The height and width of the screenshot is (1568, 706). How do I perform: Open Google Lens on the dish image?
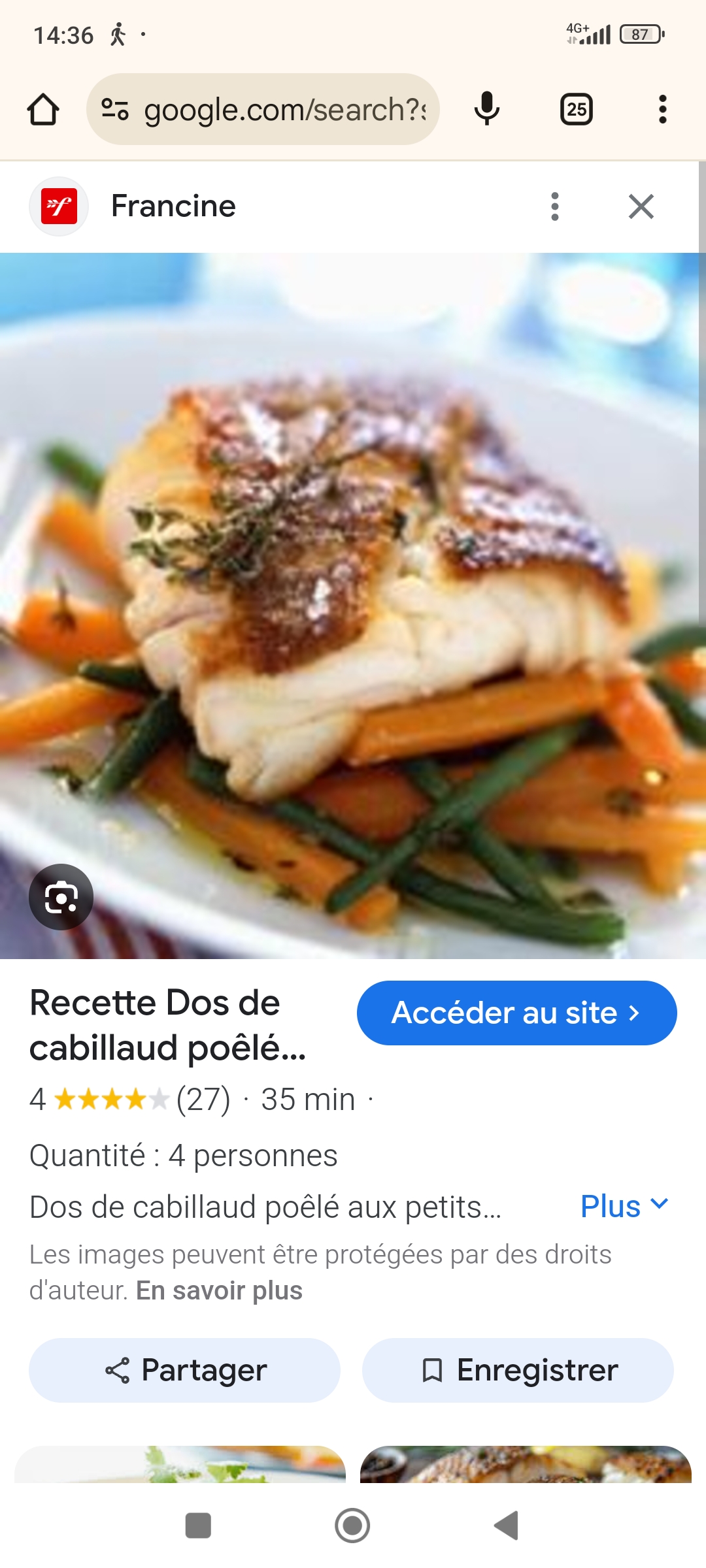[61, 897]
